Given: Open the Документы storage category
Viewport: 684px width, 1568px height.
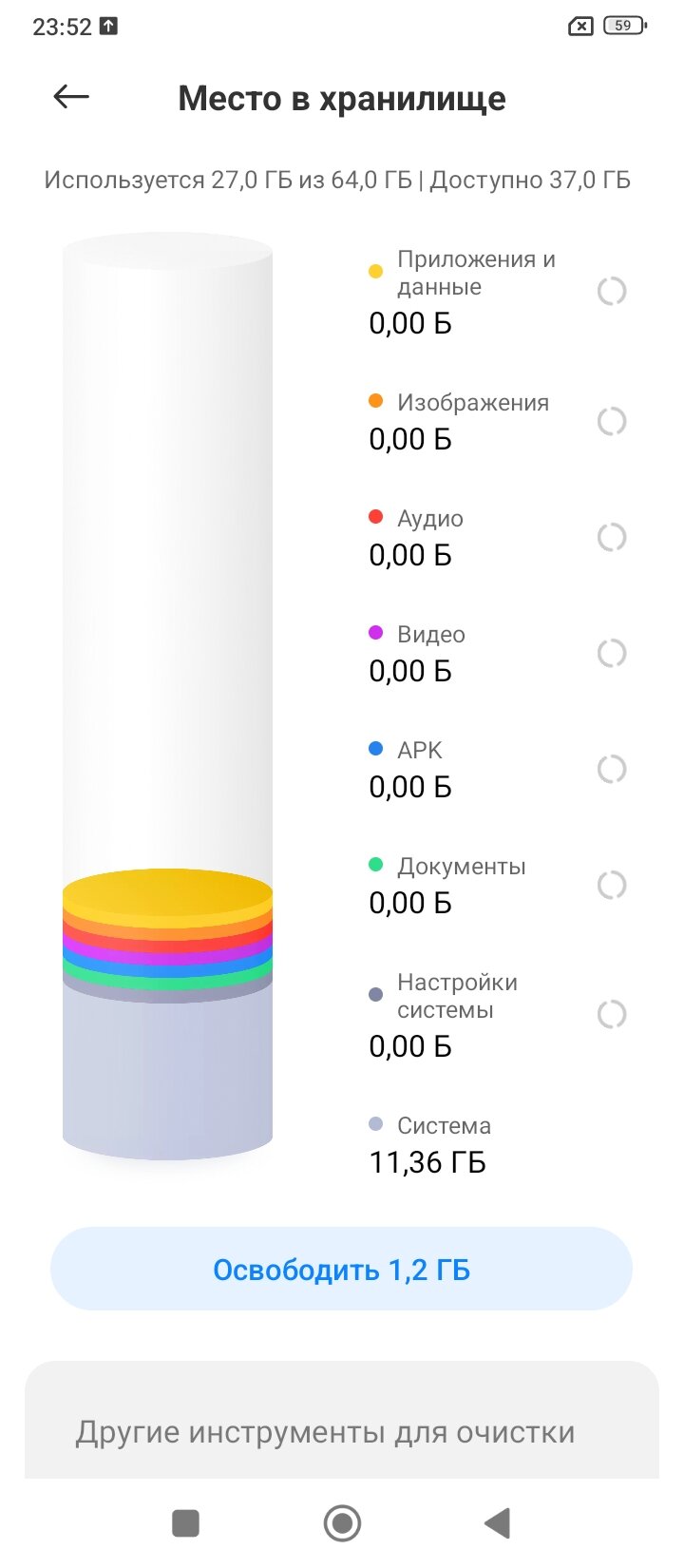Looking at the screenshot, I should point(499,885).
